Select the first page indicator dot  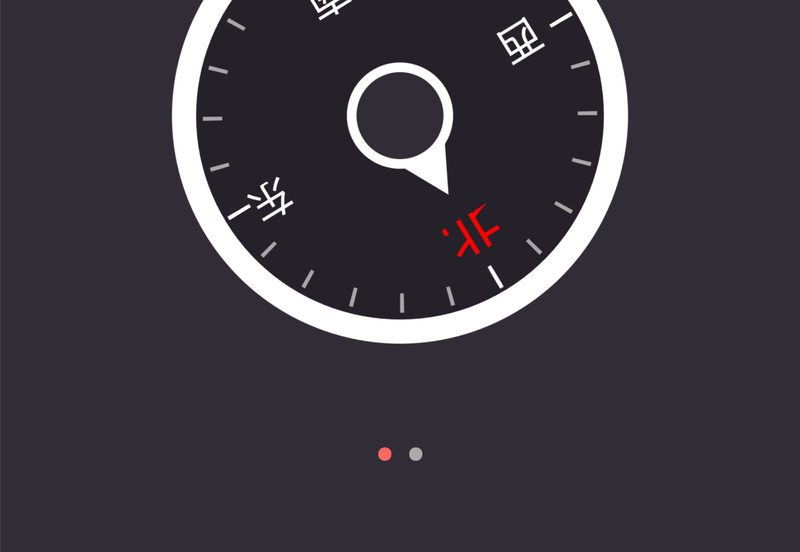coord(385,454)
